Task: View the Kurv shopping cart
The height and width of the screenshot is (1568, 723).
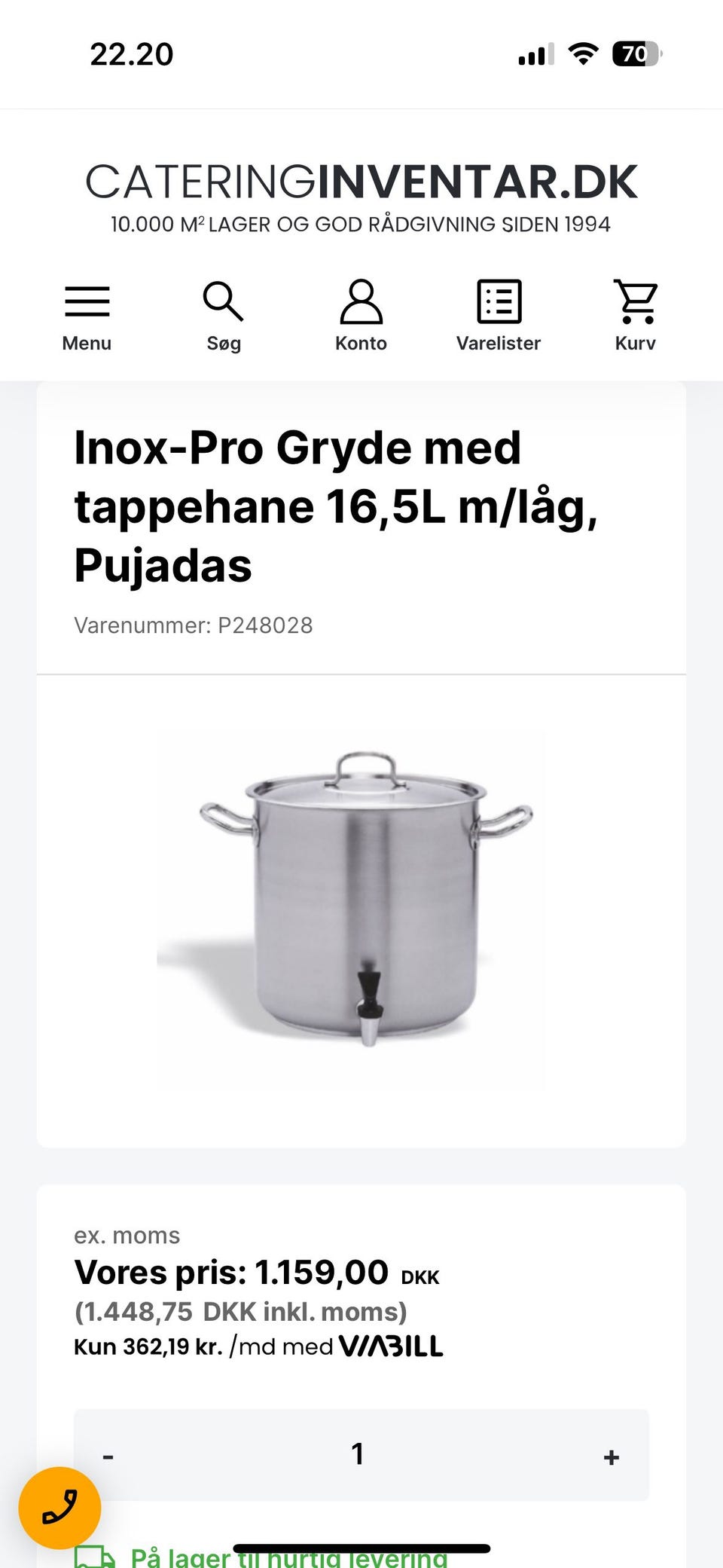Action: coord(635,315)
